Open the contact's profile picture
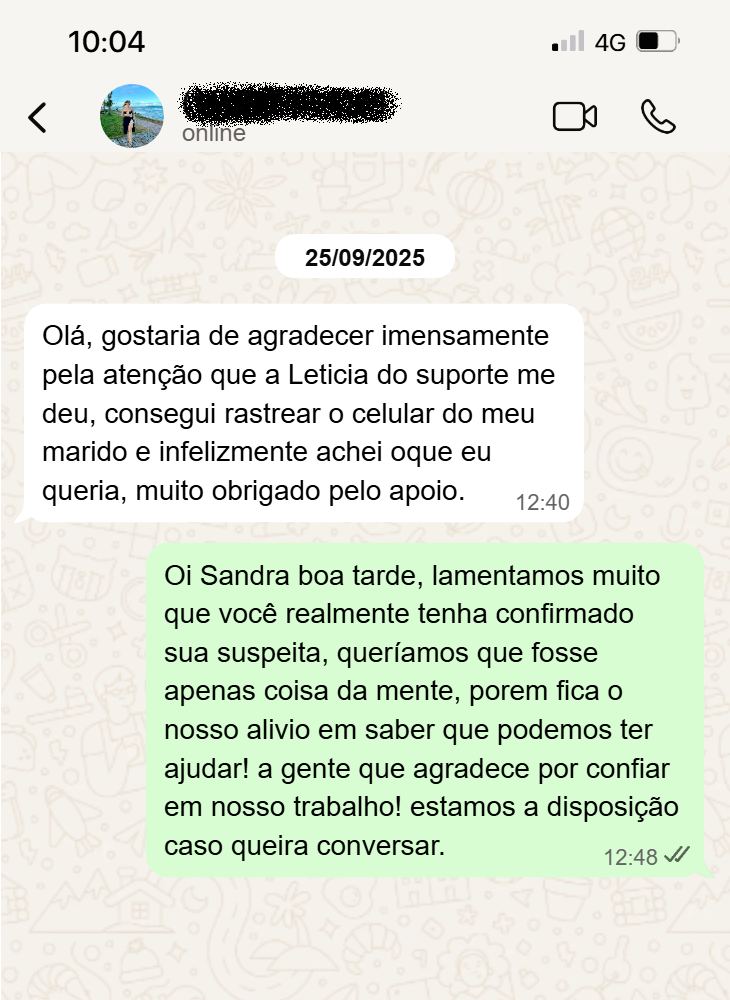 [x=132, y=116]
